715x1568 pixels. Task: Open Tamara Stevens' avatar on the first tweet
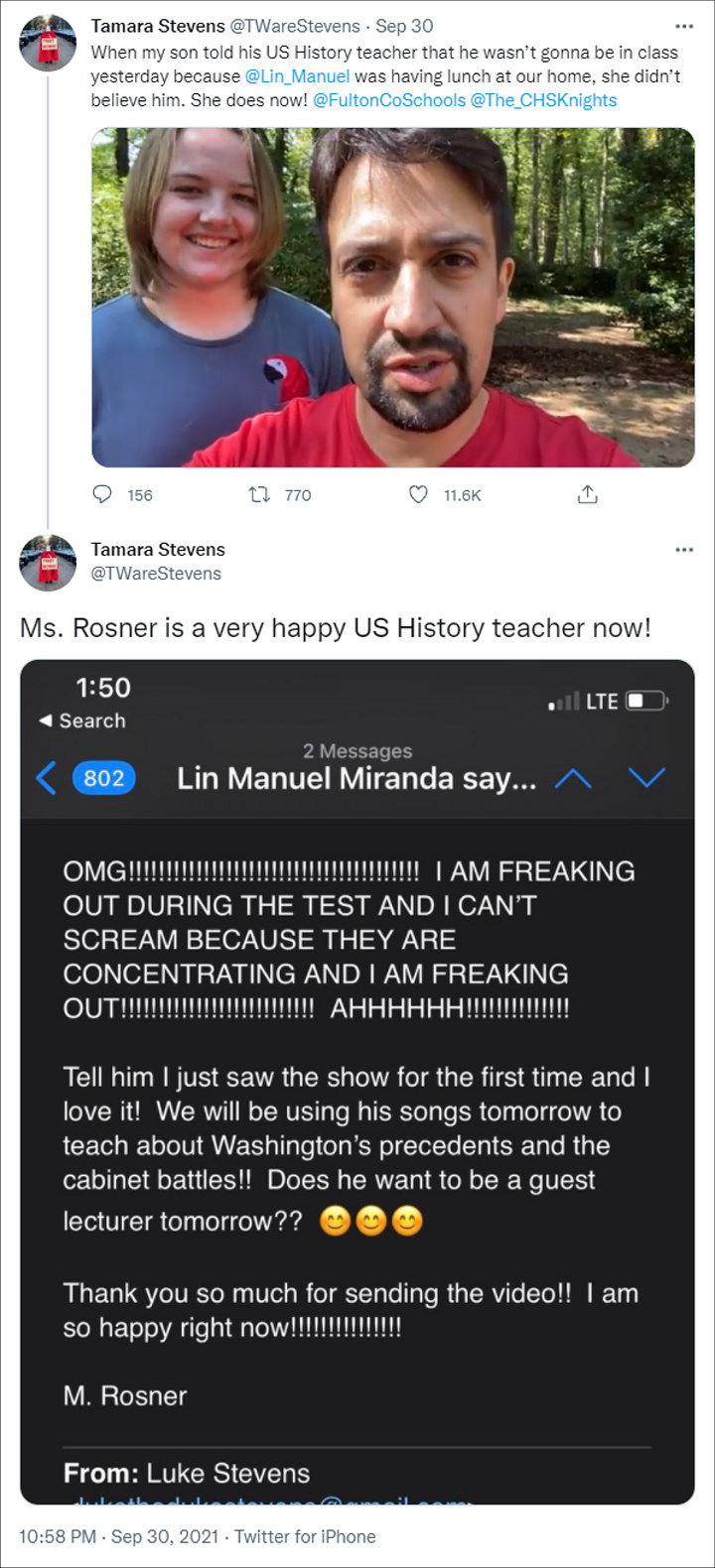click(48, 43)
